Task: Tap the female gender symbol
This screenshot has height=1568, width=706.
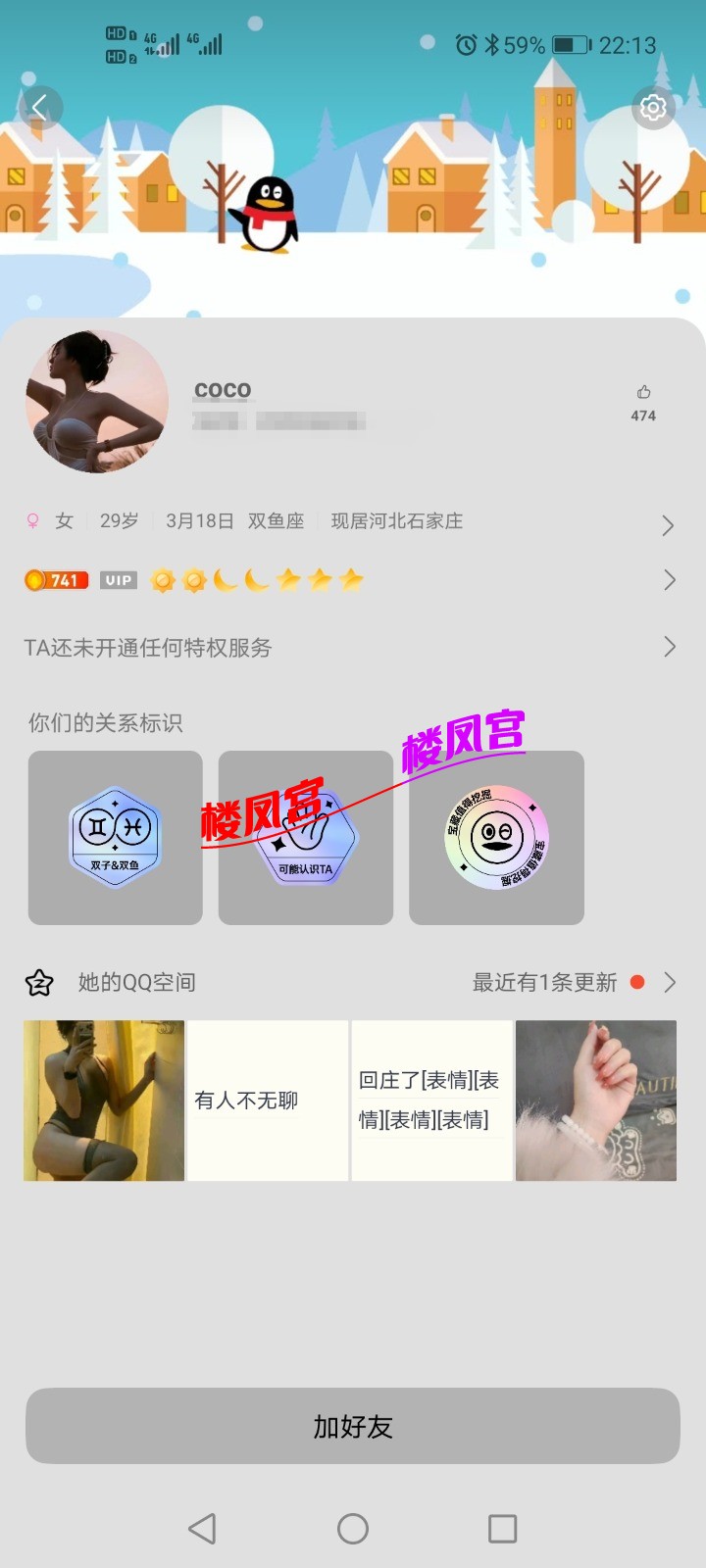Action: [33, 521]
